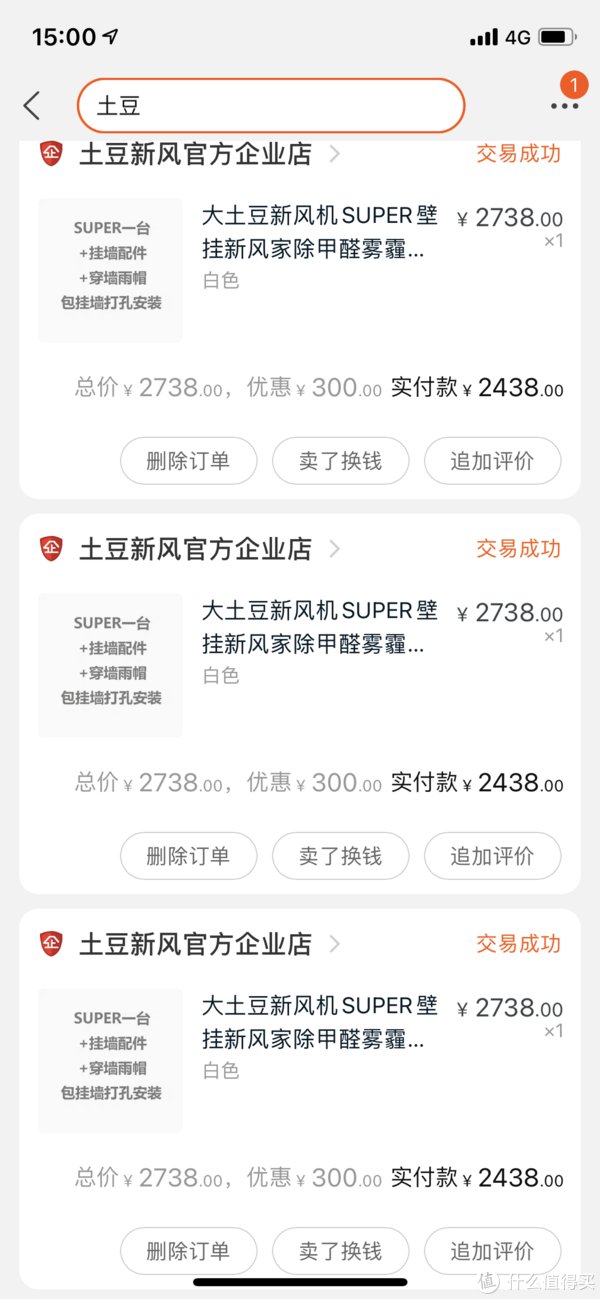
Task: Tap 追加评价 on the first order
Action: (x=492, y=461)
